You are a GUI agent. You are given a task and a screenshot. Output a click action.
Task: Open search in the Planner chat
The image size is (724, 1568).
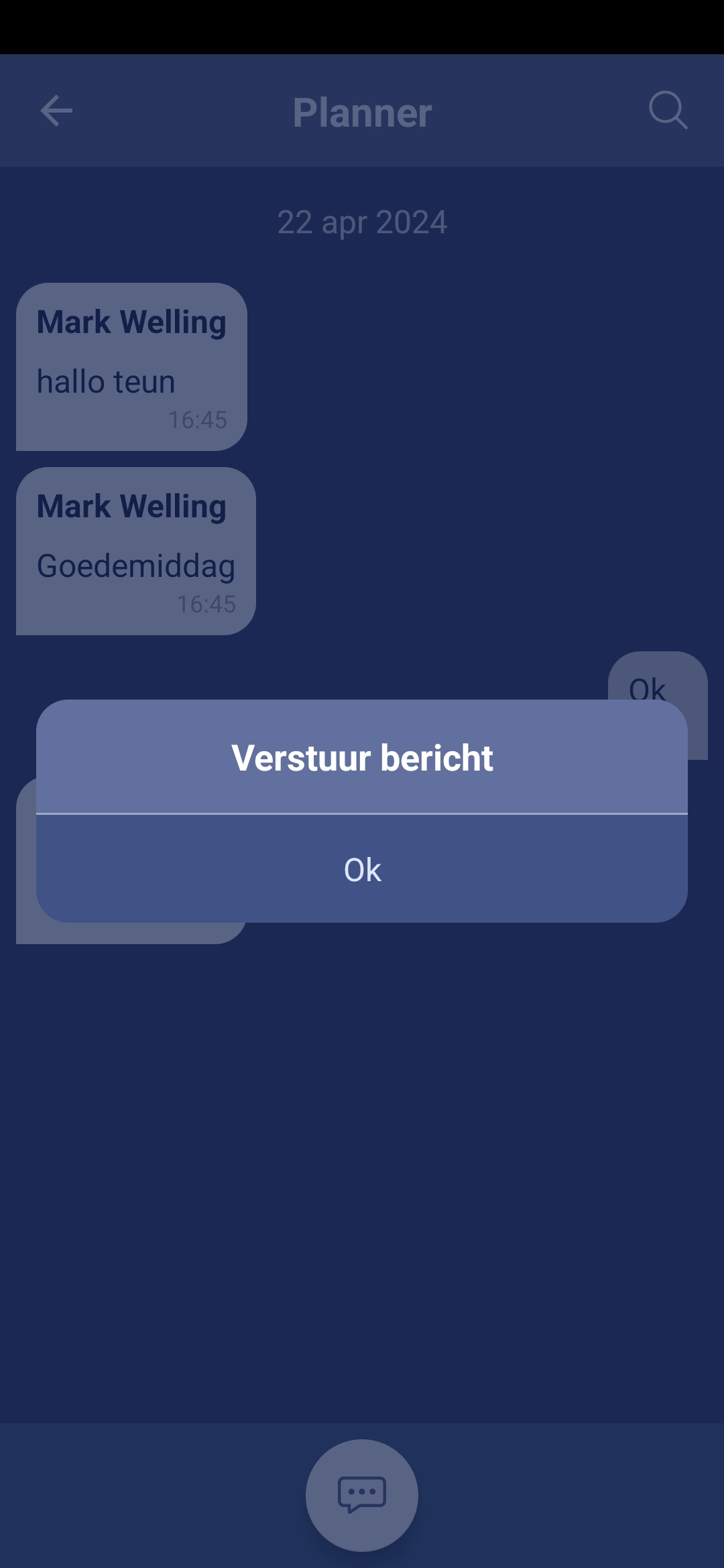click(x=668, y=110)
